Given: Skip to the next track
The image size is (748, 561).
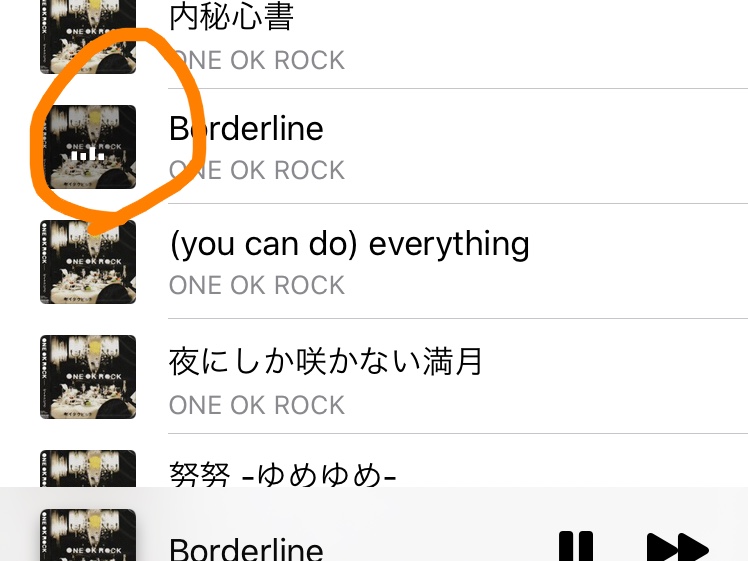Looking at the screenshot, I should 677,547.
